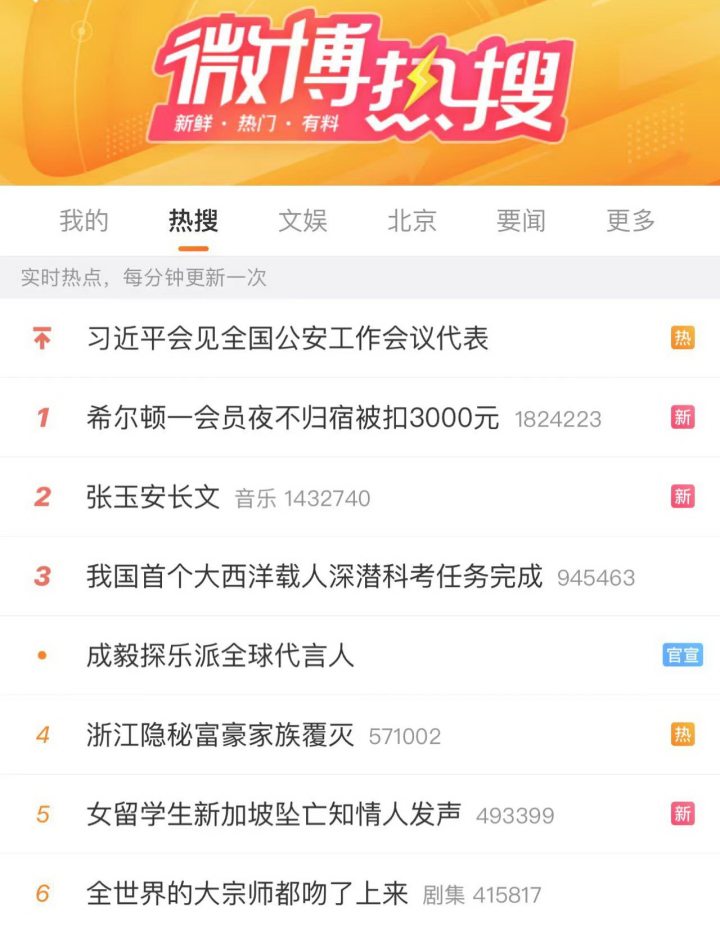Open topic 浙江隐秘富豪家族覆灭
Viewport: 720px width, 925px height.
[220, 736]
